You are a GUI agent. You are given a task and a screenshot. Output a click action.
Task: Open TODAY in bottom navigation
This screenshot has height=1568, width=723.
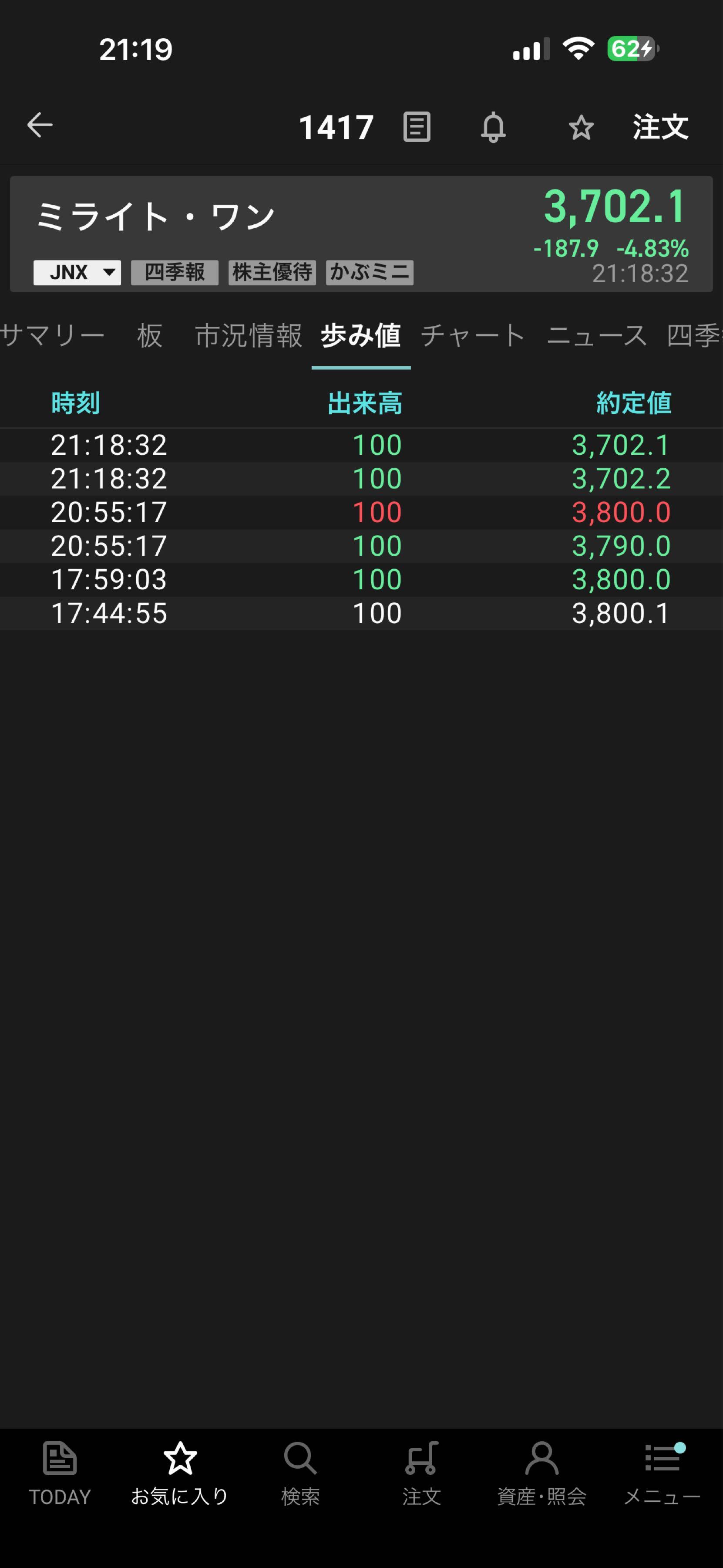60,1473
